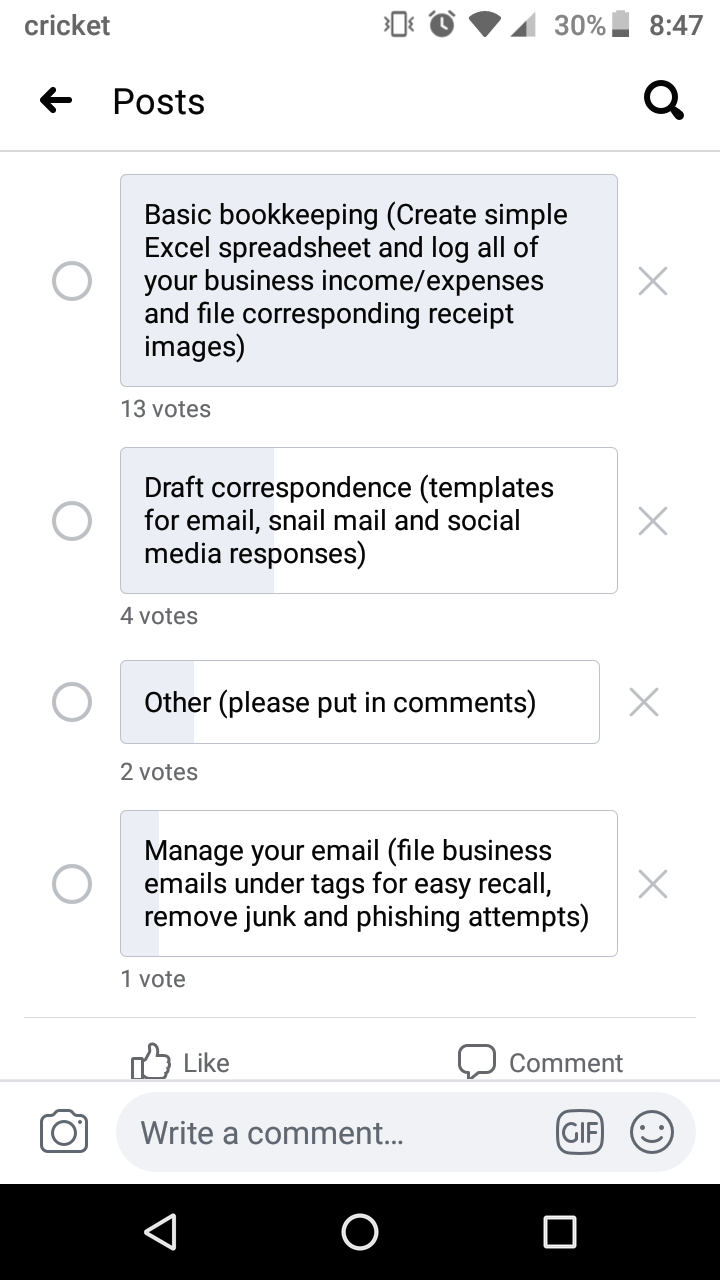
Task: Open the search magnifier icon
Action: (663, 100)
